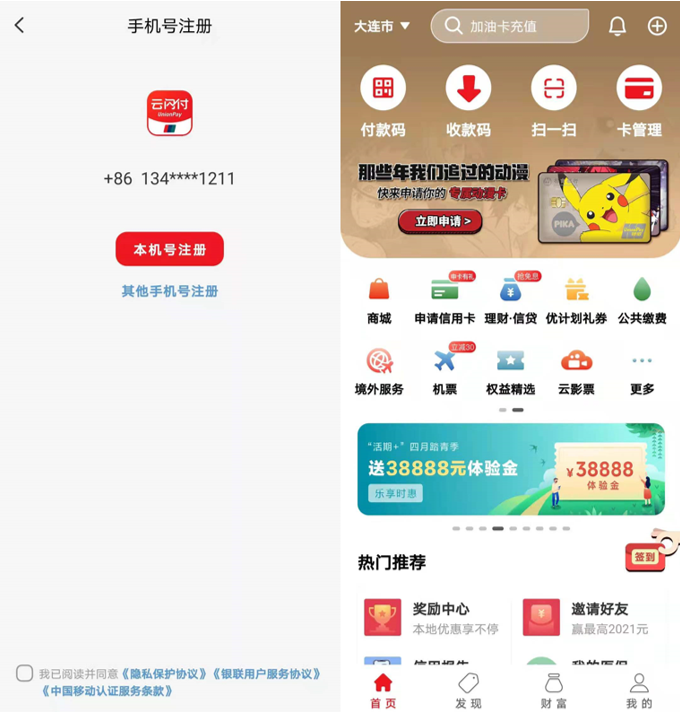Change the city from 大连市
680x712 pixels.
[x=382, y=26]
